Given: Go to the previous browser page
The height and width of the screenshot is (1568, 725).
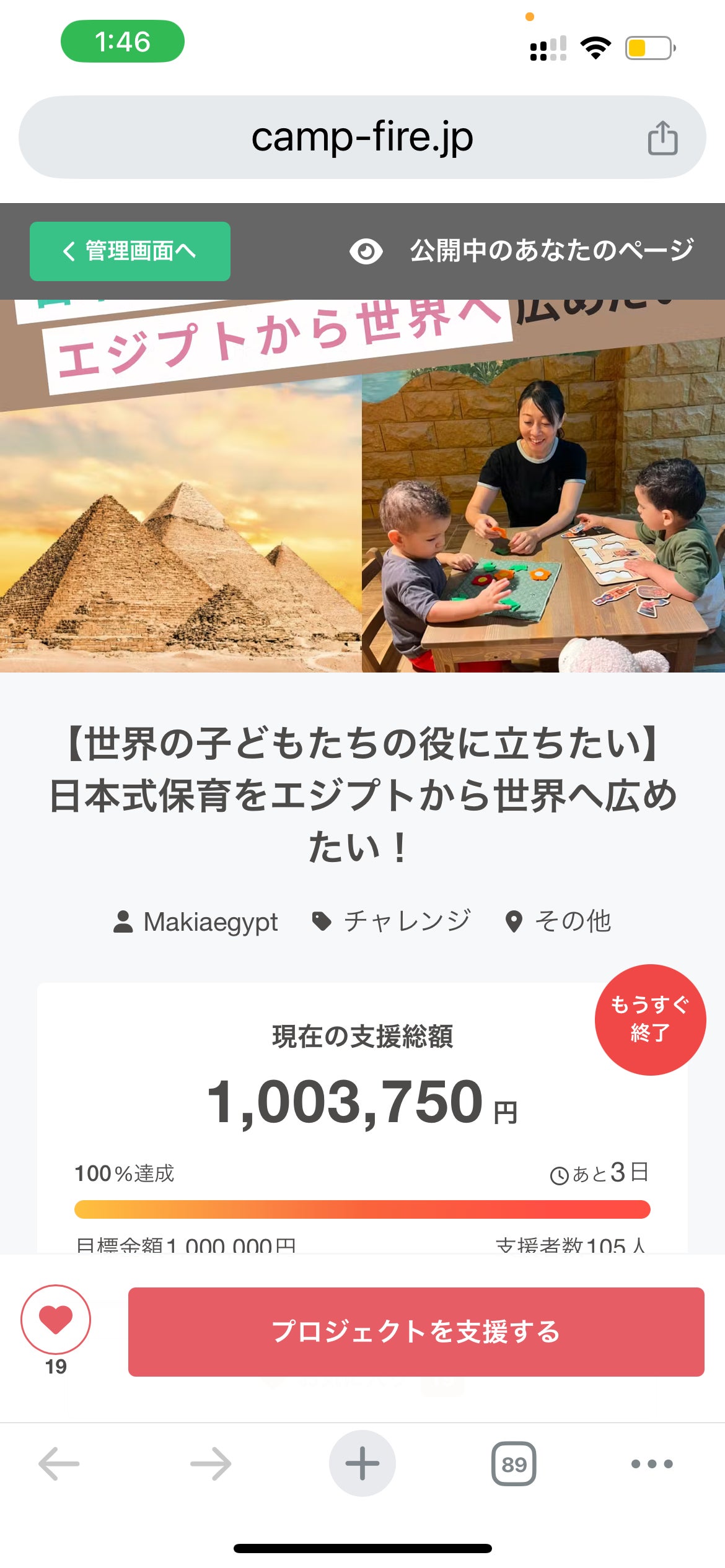Looking at the screenshot, I should tap(59, 1464).
